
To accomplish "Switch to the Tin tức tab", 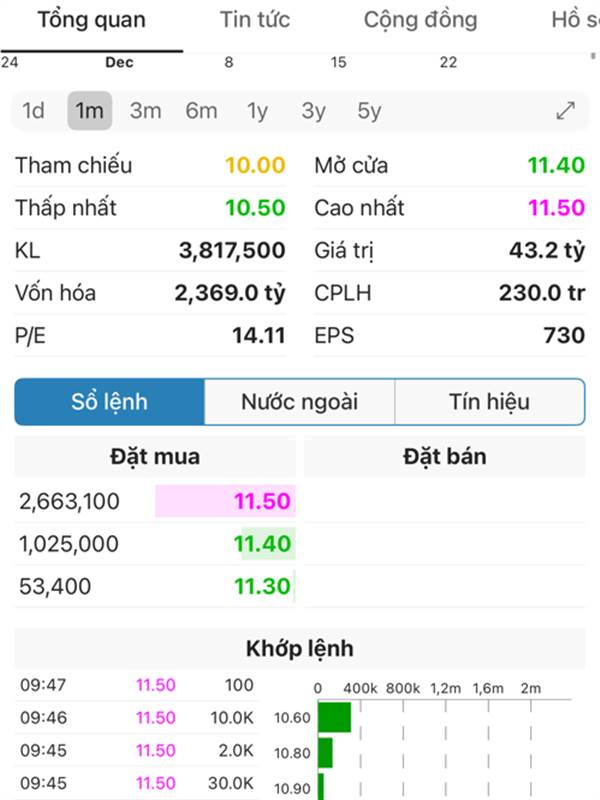I will (255, 20).
